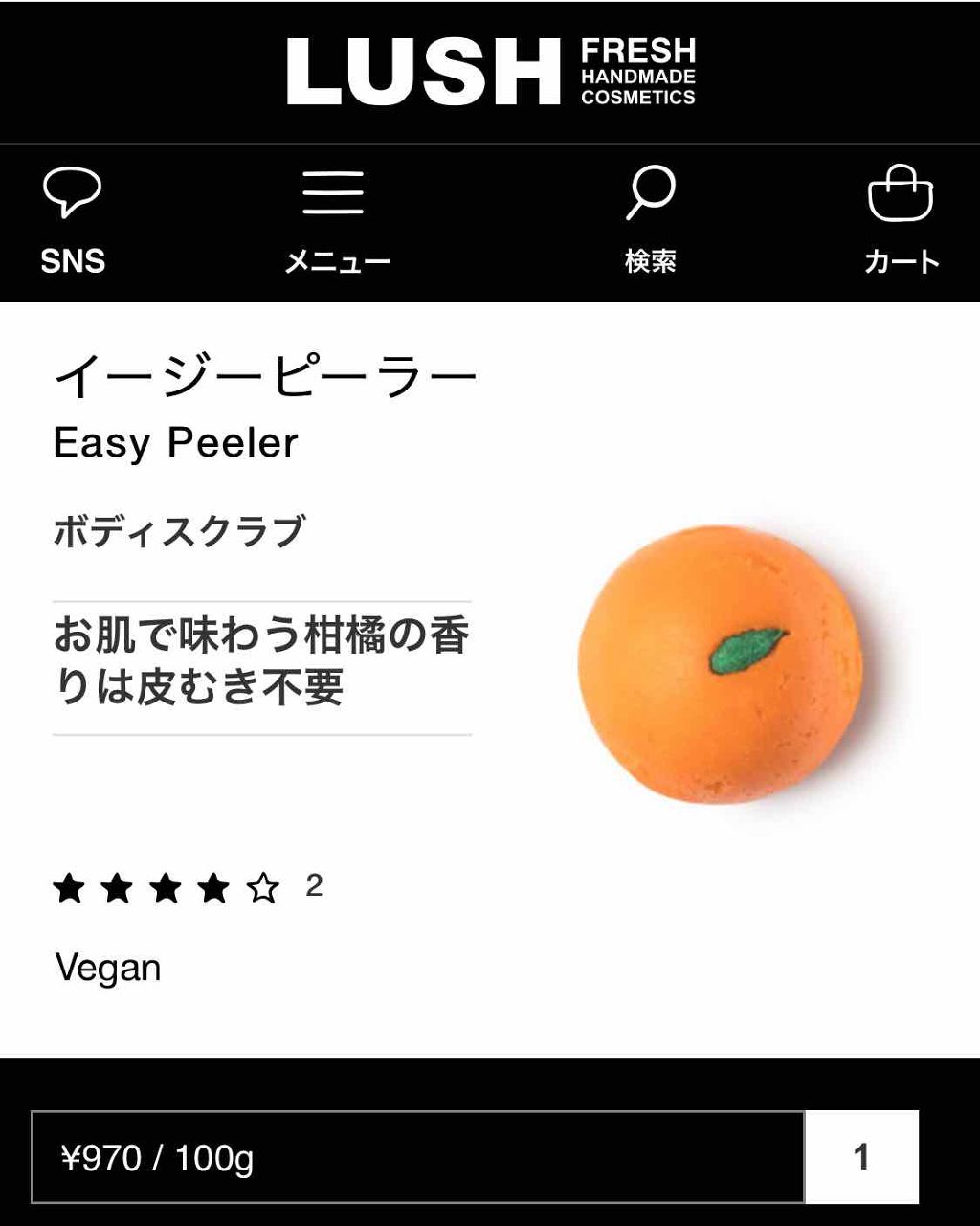
Task: Click the review count link showing 2
Action: coord(315,885)
